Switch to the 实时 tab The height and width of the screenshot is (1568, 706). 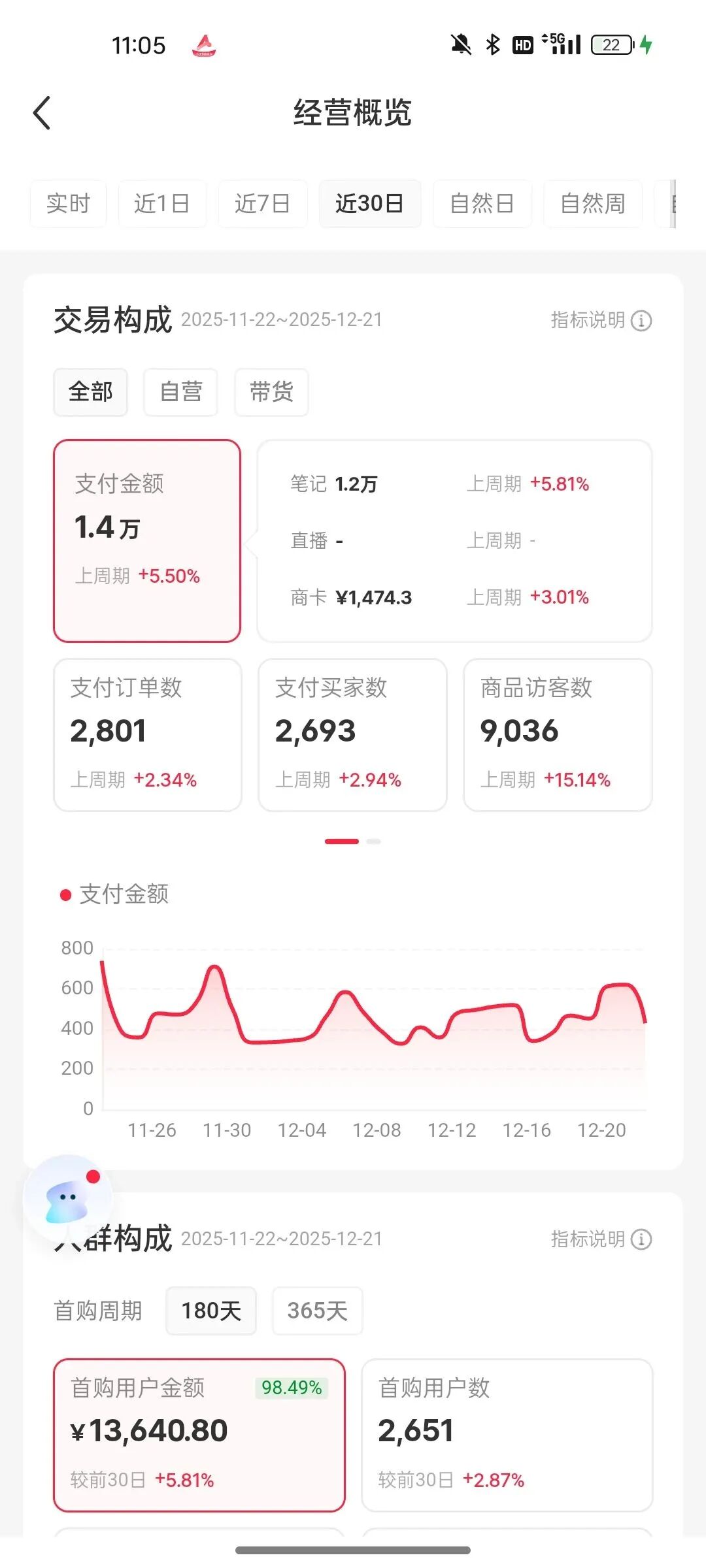(68, 204)
